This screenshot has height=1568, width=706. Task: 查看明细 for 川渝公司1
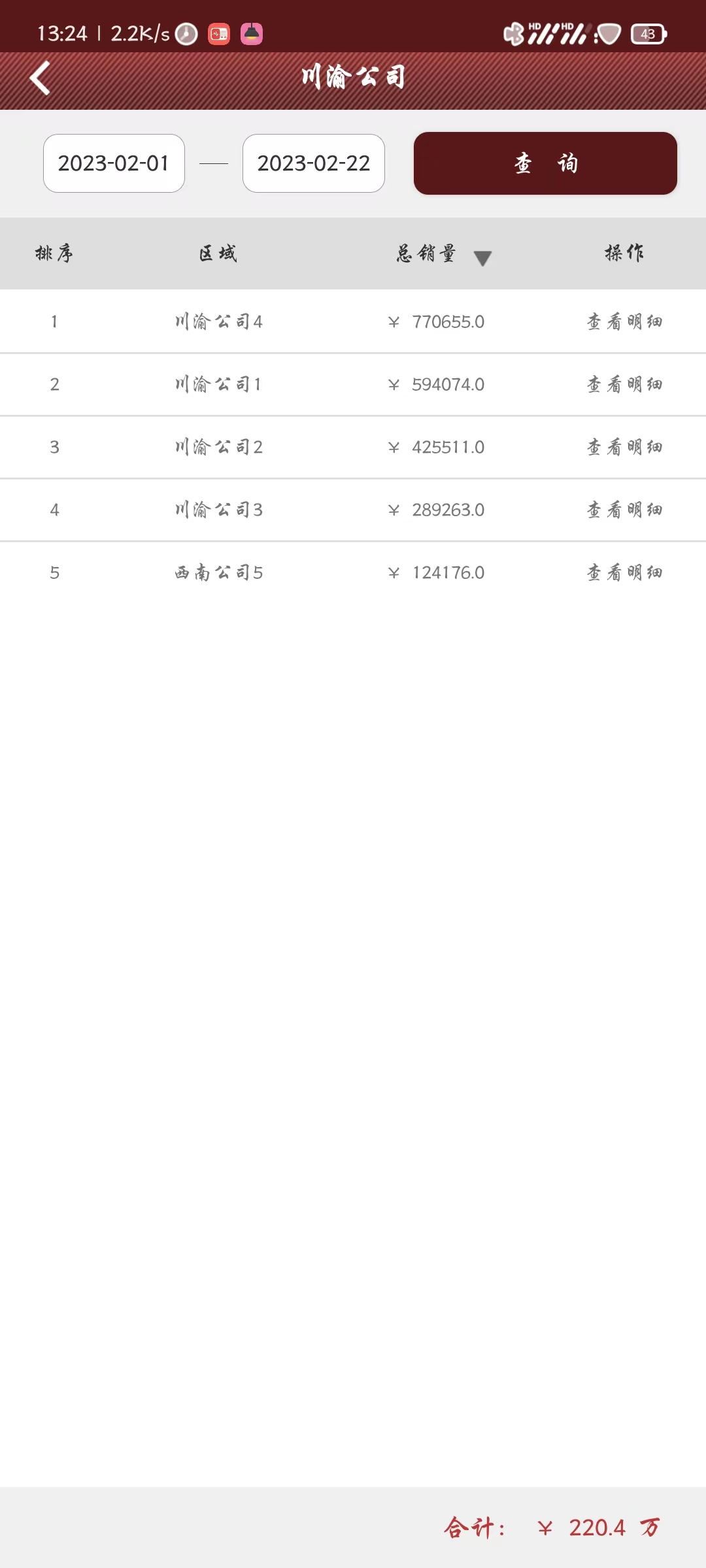coord(624,384)
